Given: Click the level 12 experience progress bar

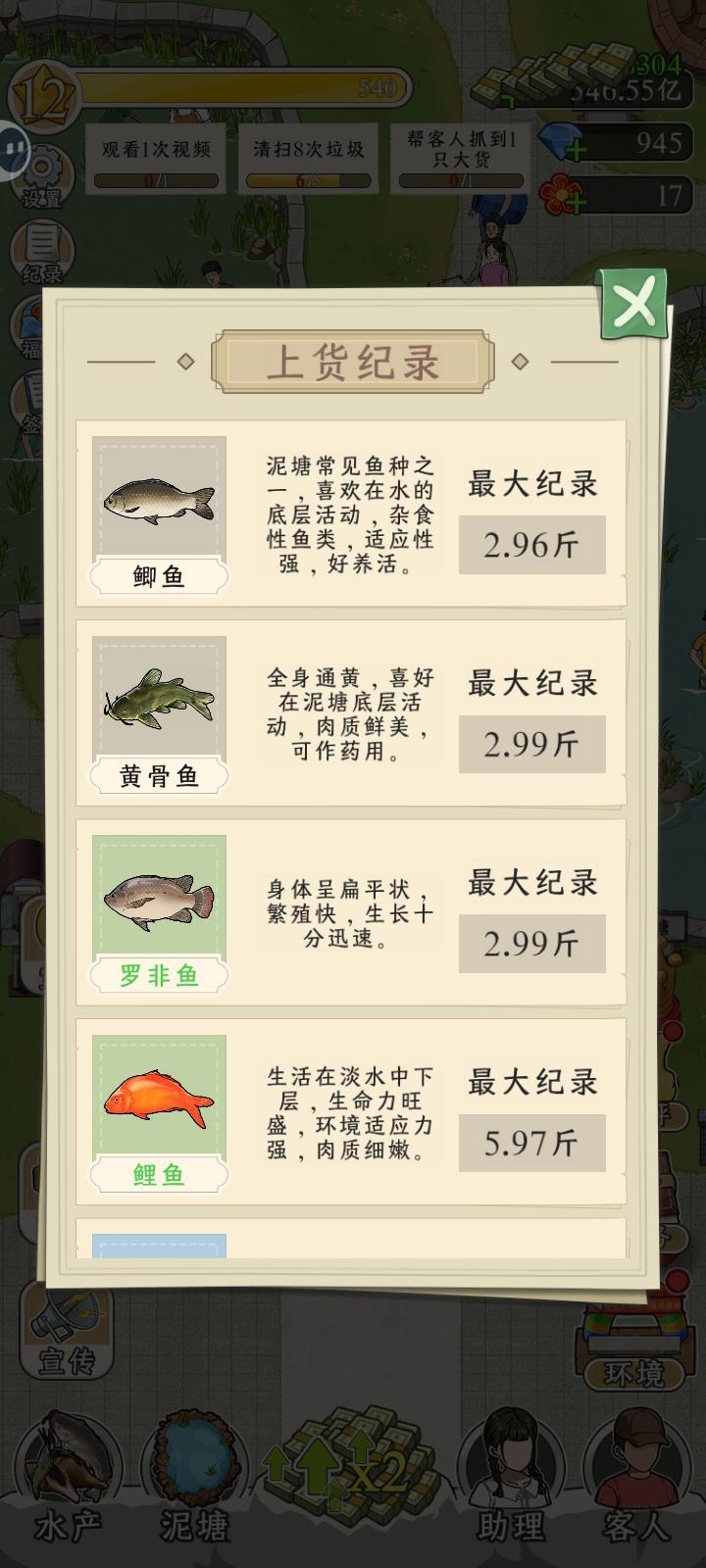Looking at the screenshot, I should [245, 88].
